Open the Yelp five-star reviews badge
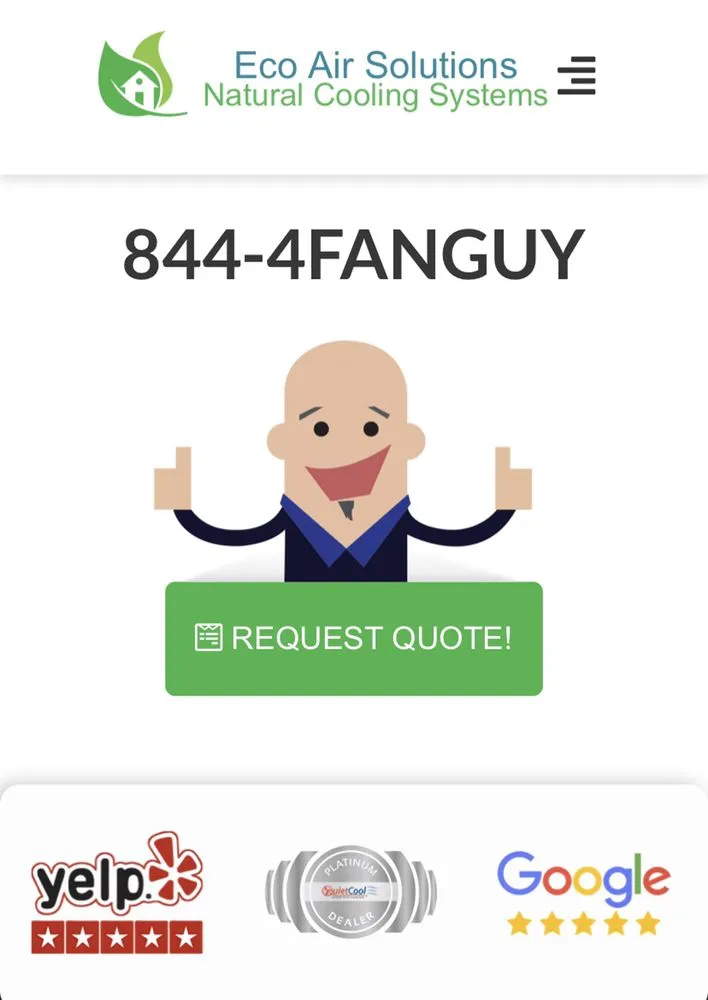The height and width of the screenshot is (1000, 708). [x=117, y=893]
